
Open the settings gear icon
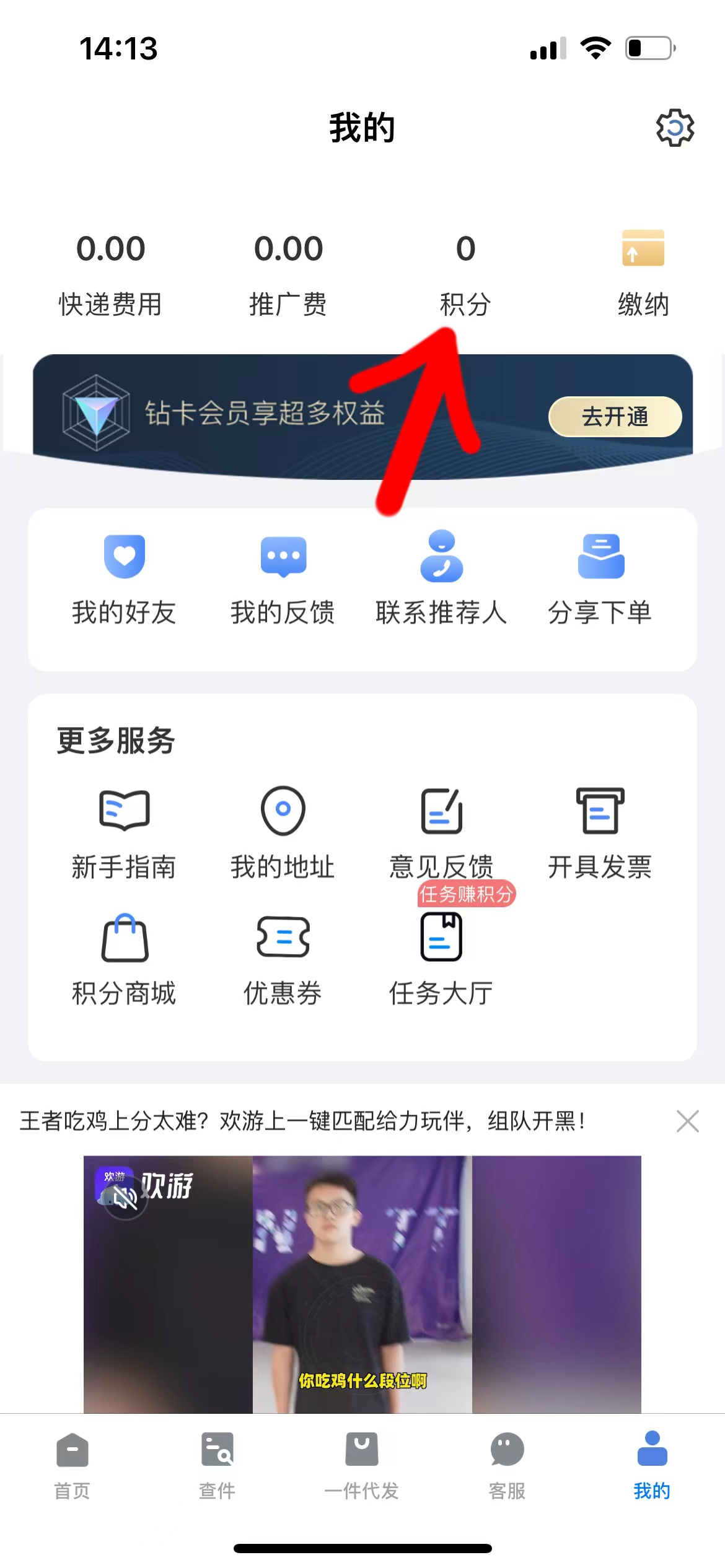click(x=675, y=128)
